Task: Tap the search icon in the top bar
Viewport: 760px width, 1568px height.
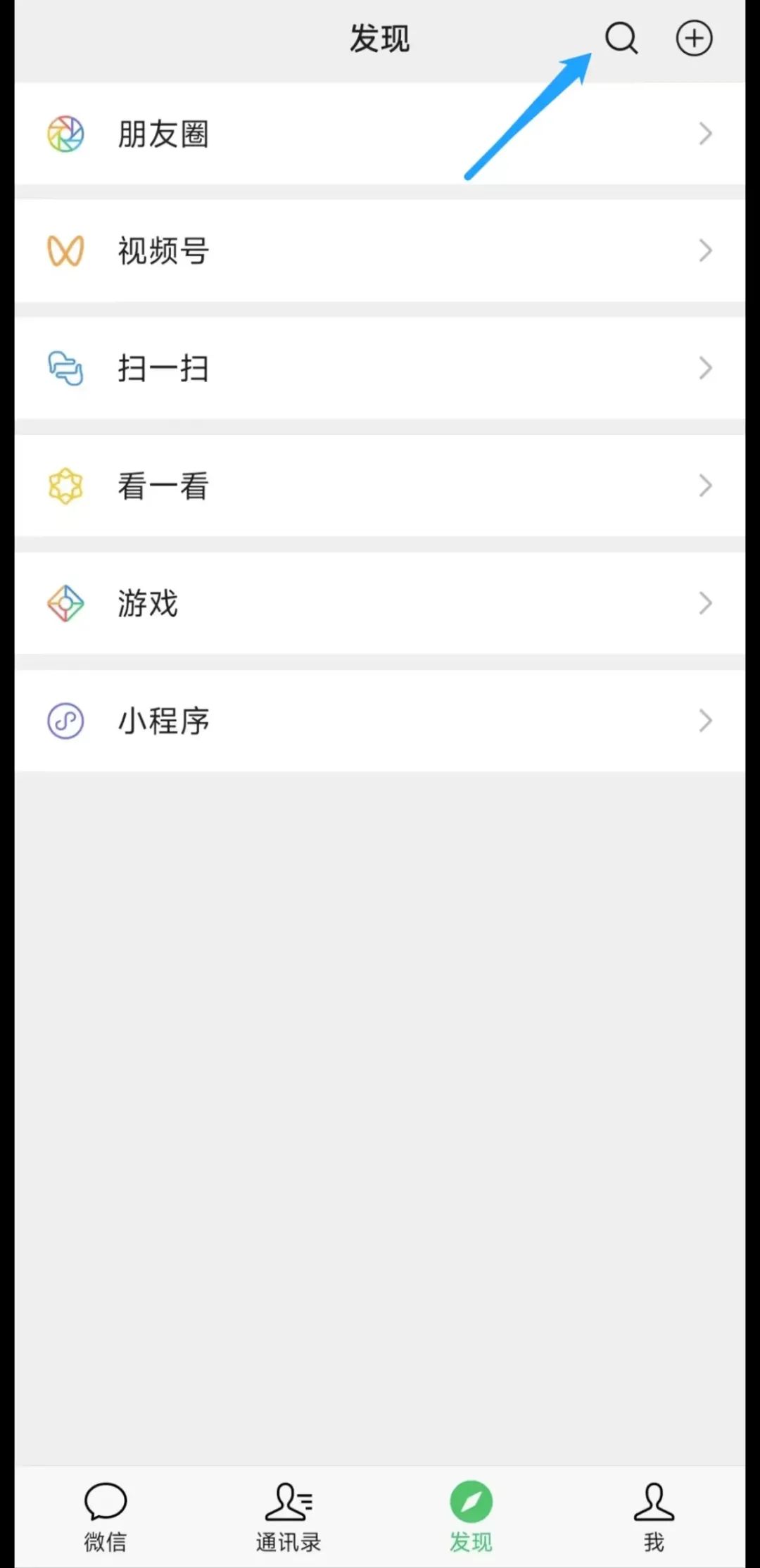Action: (x=621, y=39)
